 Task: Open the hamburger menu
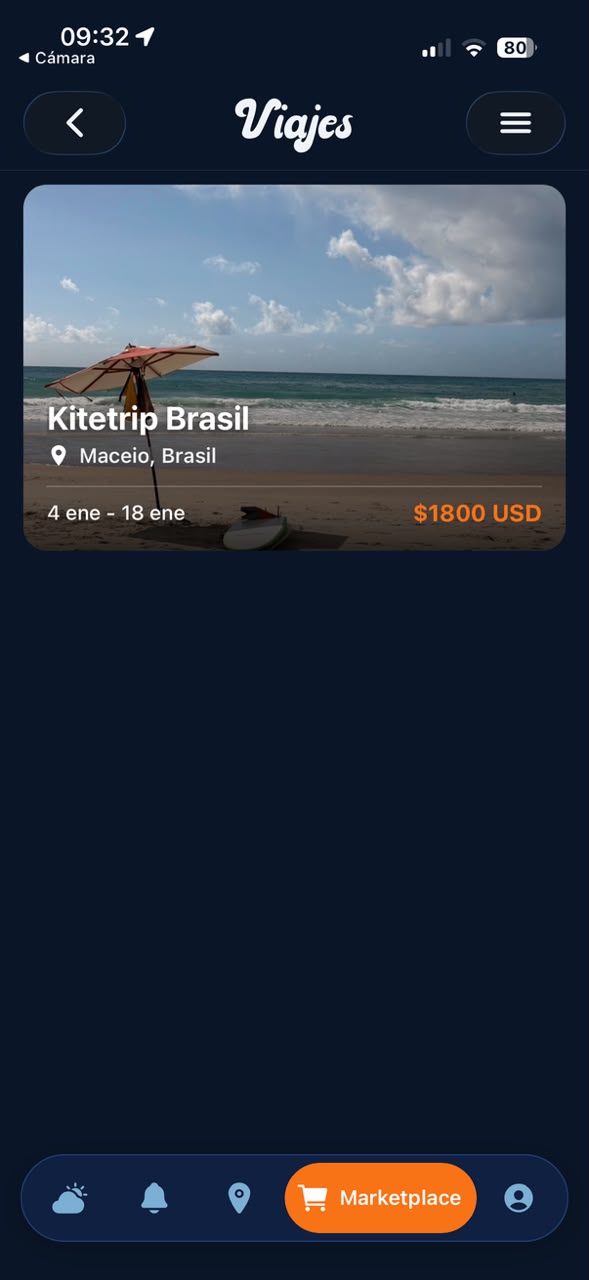pos(515,123)
